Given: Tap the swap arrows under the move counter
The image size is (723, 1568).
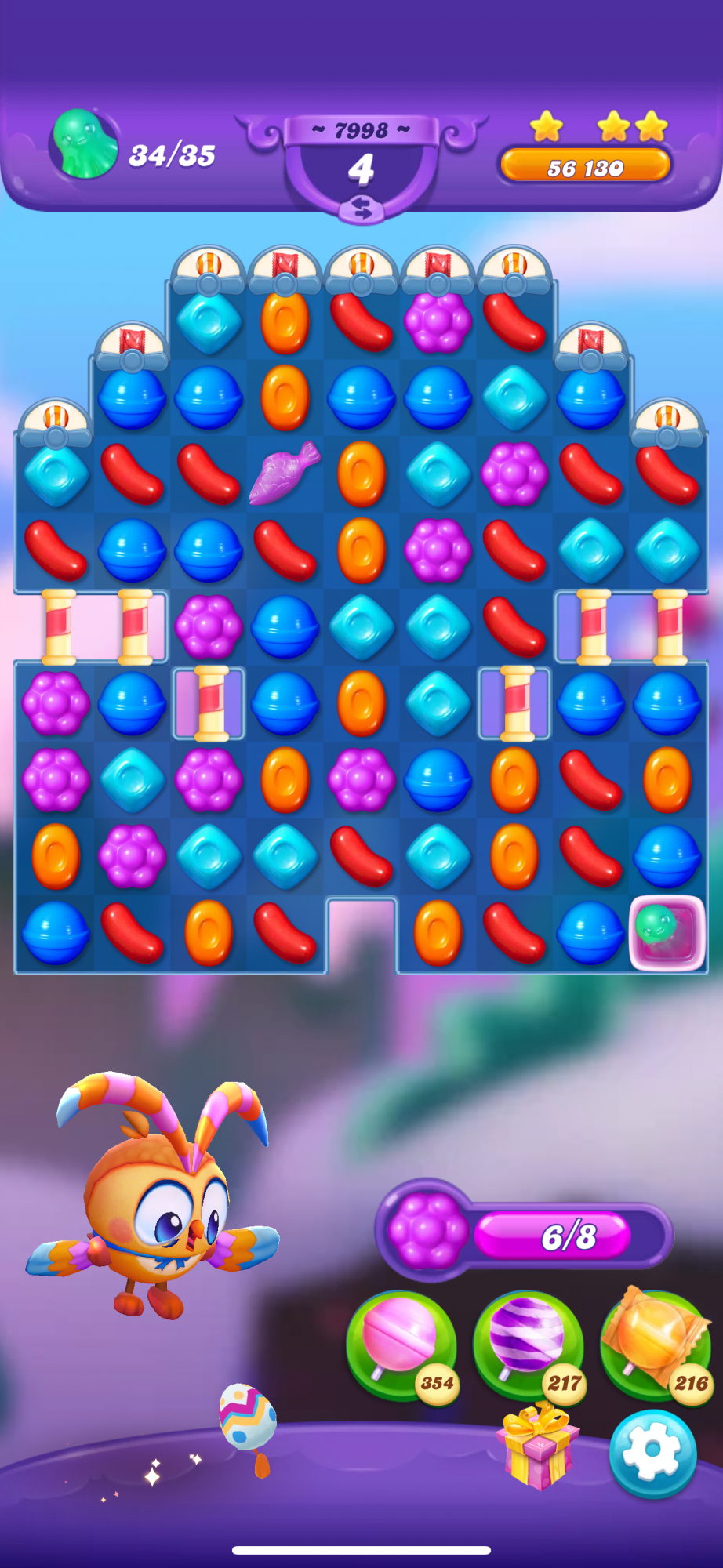Looking at the screenshot, I should click(x=361, y=208).
